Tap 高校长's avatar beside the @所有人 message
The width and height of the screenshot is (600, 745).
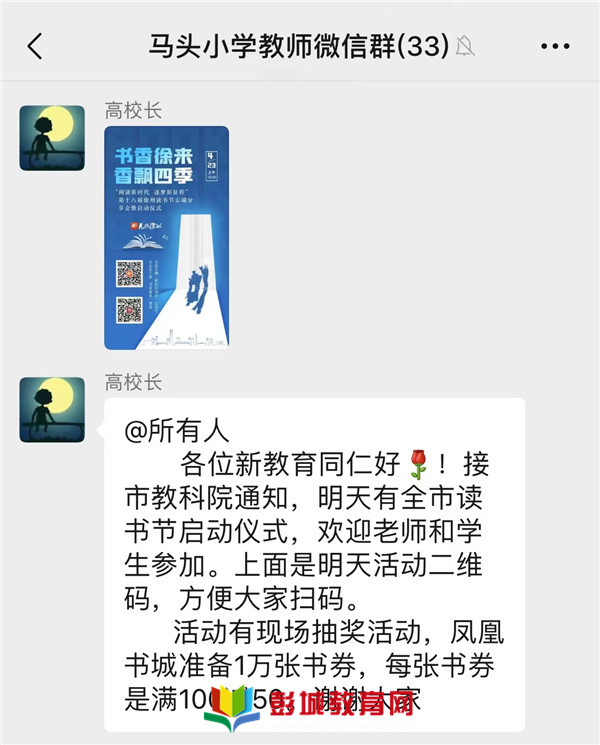52,409
